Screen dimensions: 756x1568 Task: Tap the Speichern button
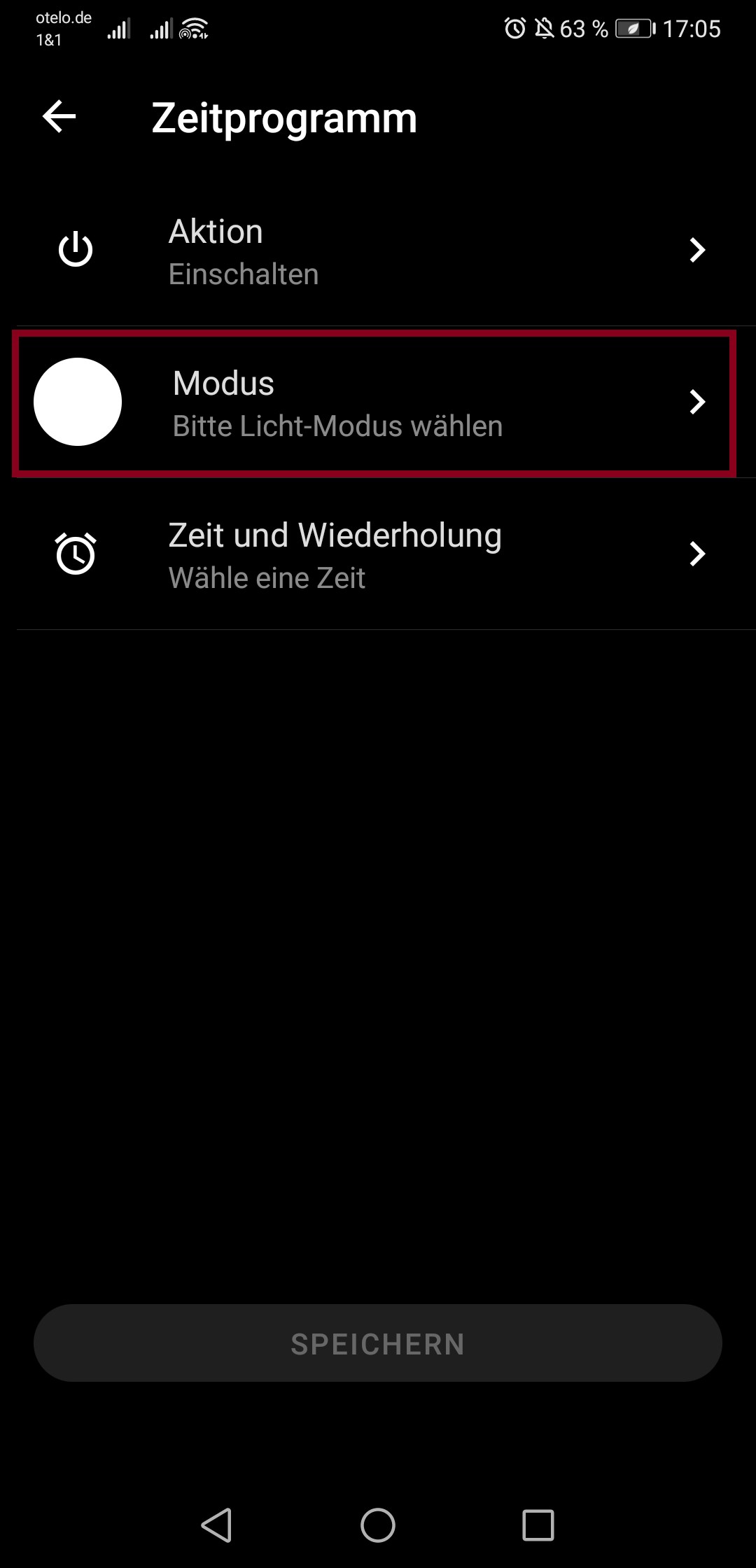[x=378, y=1343]
